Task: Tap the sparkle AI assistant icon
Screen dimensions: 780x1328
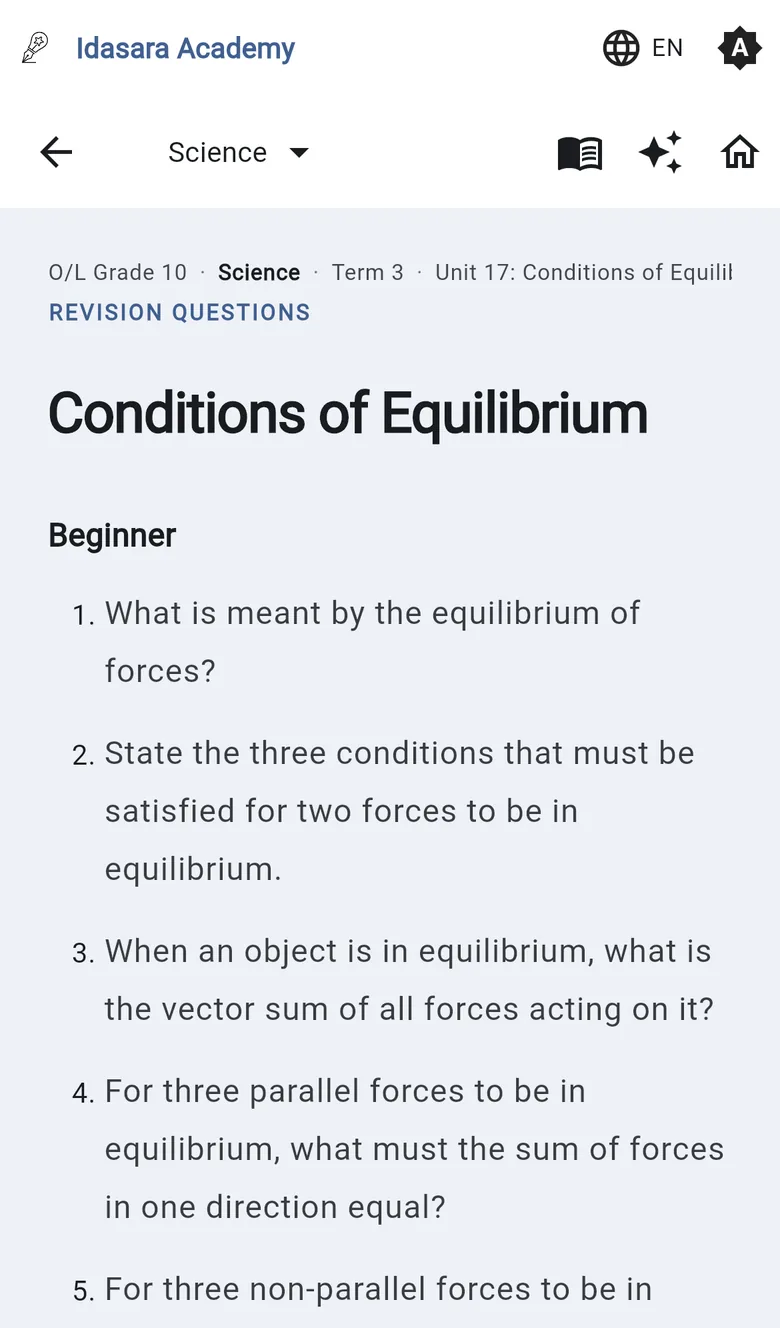Action: [660, 153]
